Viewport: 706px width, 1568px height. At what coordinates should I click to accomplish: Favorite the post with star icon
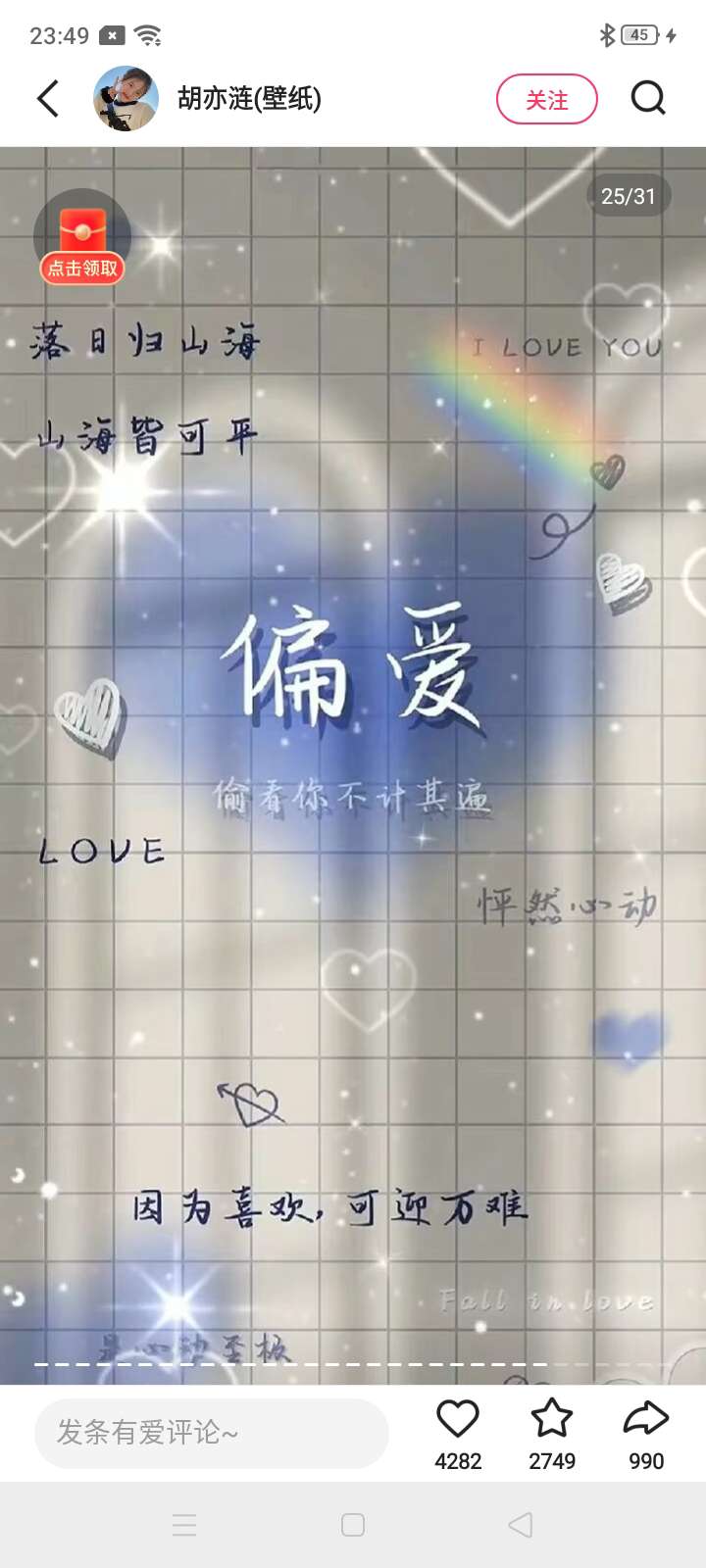pos(552,1420)
